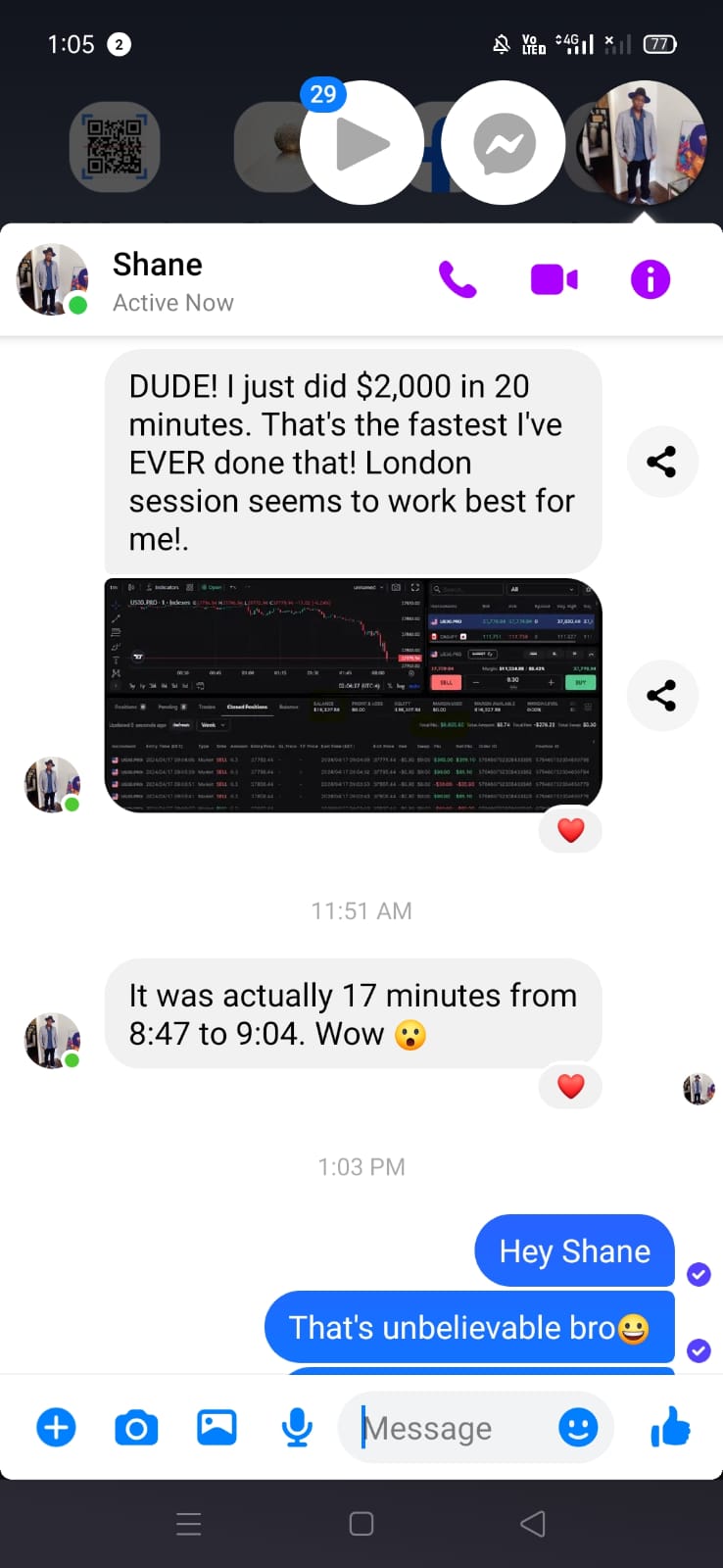View heart reaction on the 17 minutes message
The height and width of the screenshot is (1568, 723).
click(x=570, y=1086)
